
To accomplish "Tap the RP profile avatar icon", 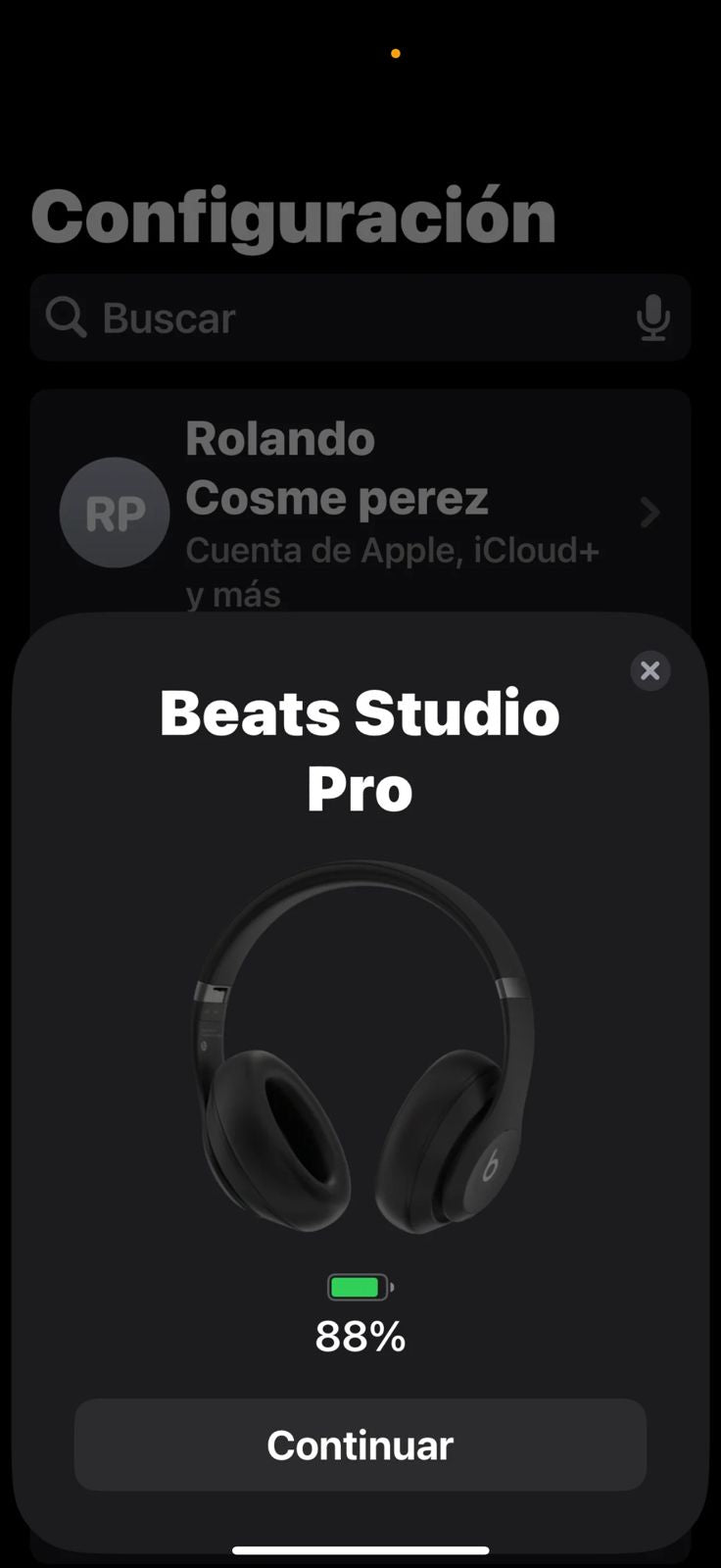I will pos(115,512).
